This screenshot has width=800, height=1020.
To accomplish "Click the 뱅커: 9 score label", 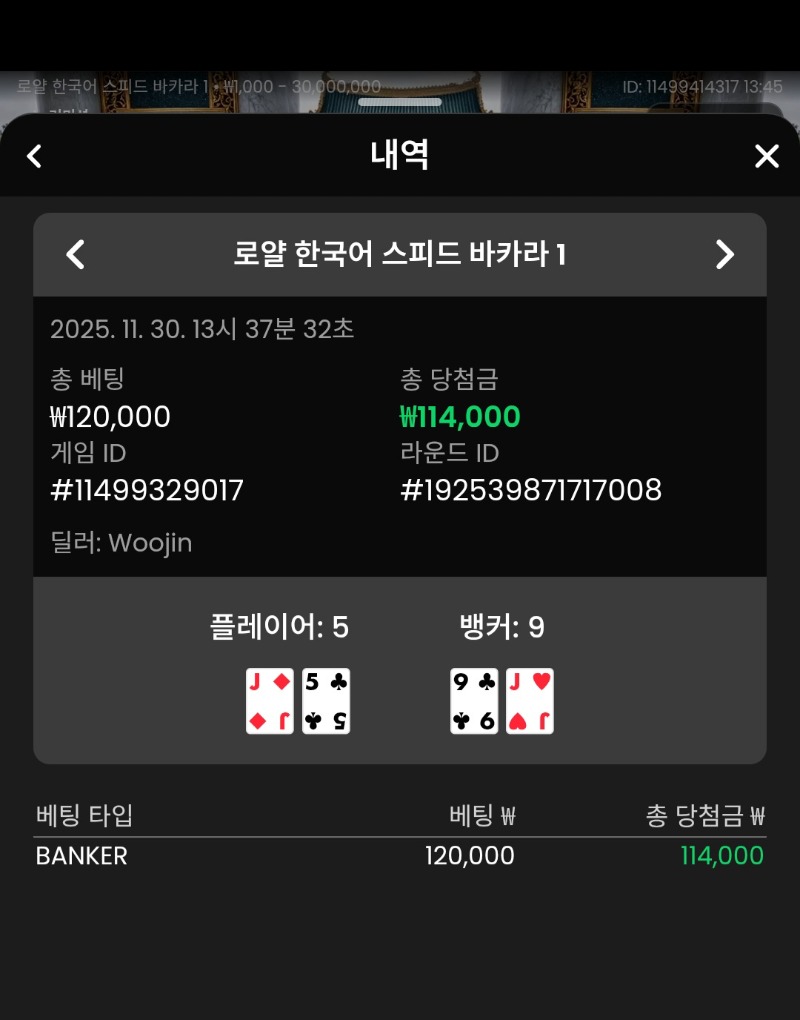I will (501, 627).
